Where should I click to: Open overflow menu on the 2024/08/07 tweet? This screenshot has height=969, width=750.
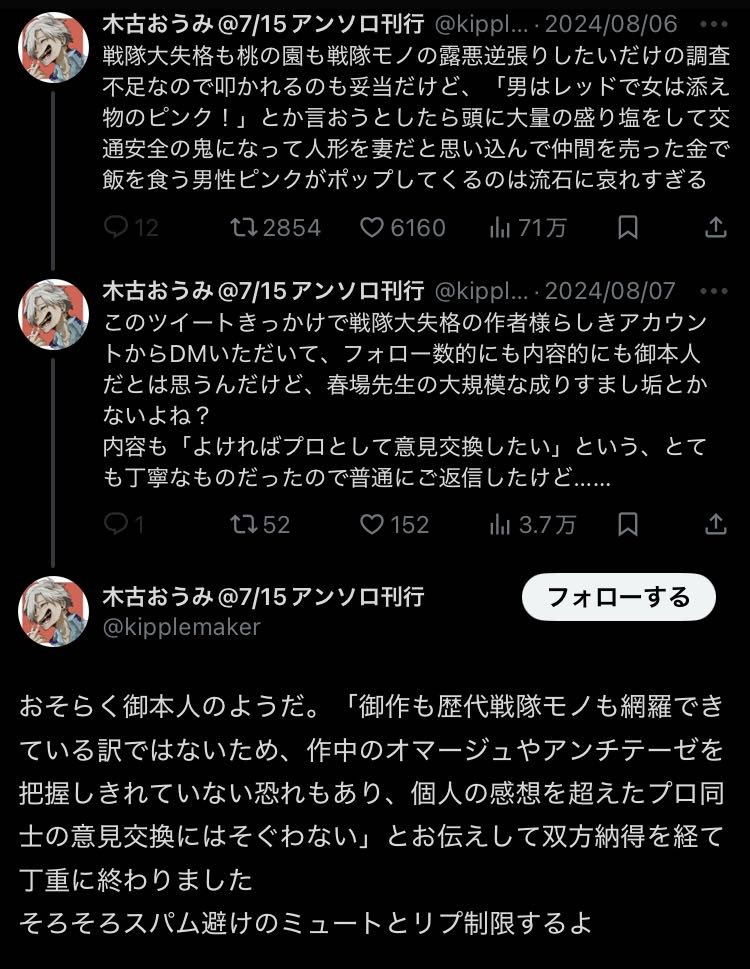click(715, 292)
